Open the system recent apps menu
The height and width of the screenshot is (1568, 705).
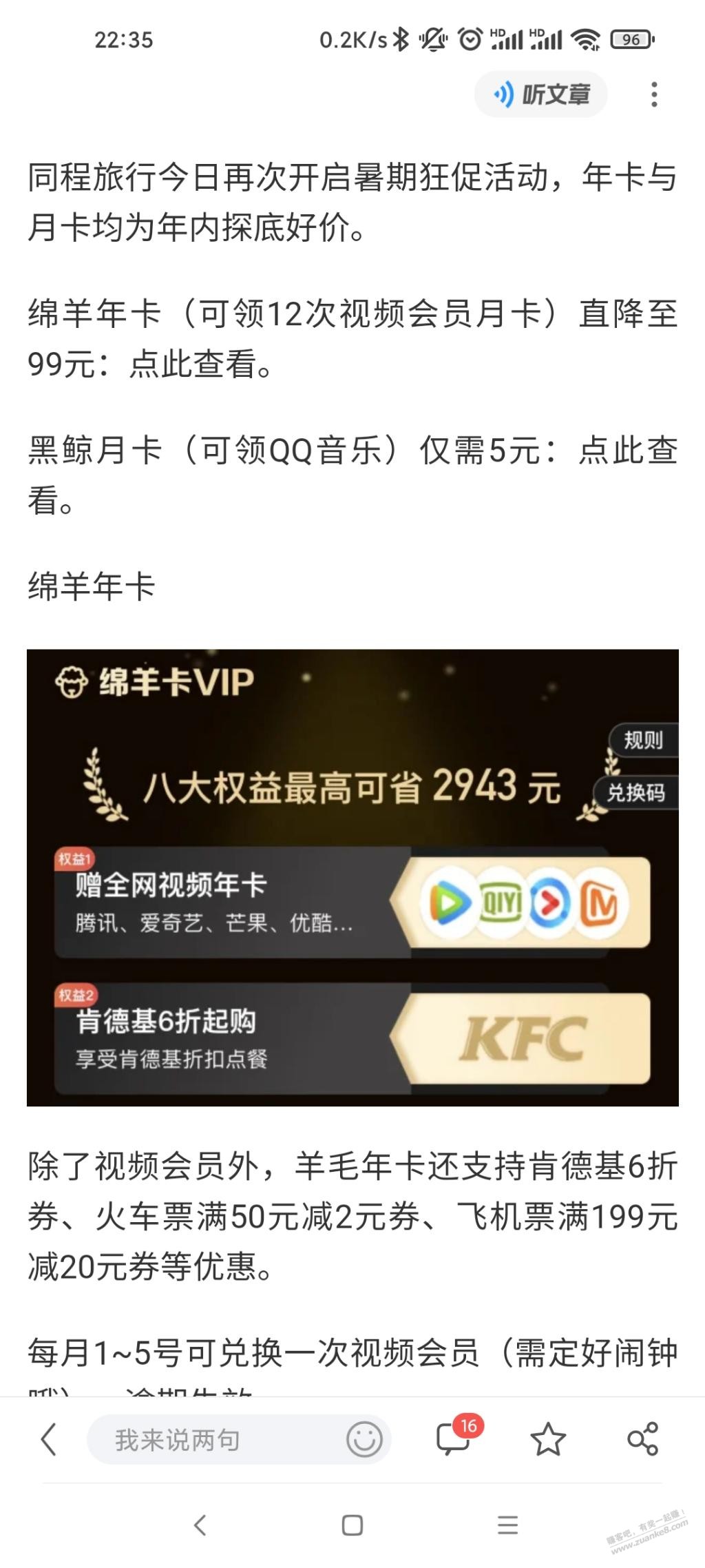click(x=507, y=1525)
